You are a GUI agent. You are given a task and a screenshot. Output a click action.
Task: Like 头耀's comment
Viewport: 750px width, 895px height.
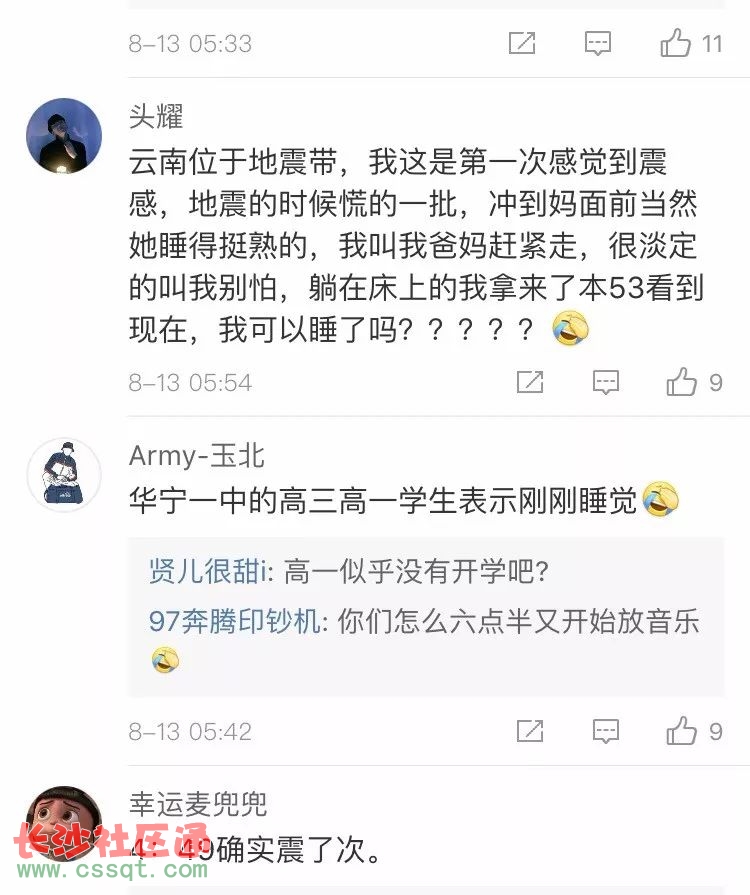pyautogui.click(x=682, y=382)
